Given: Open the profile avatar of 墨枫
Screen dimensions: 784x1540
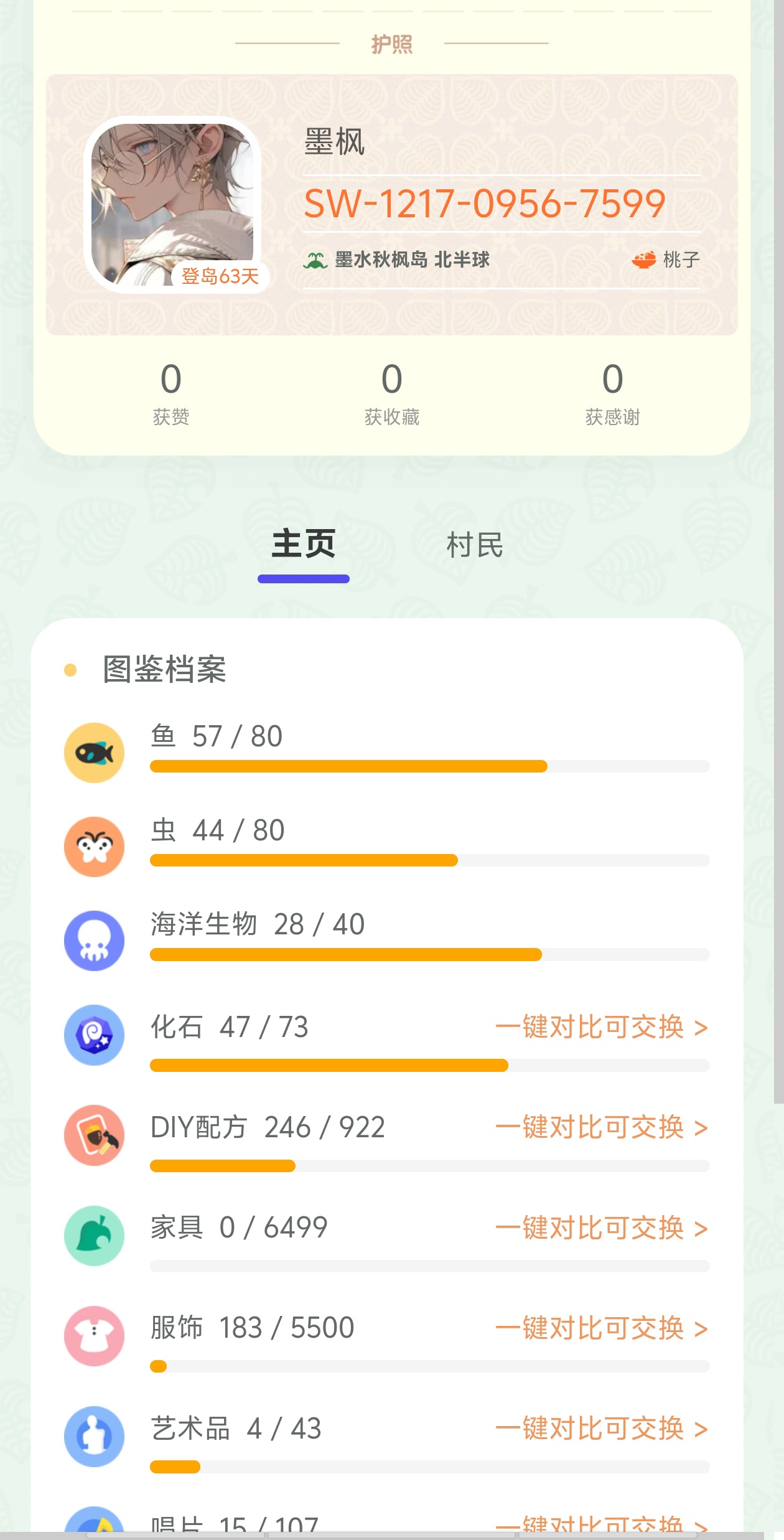Looking at the screenshot, I should point(172,204).
